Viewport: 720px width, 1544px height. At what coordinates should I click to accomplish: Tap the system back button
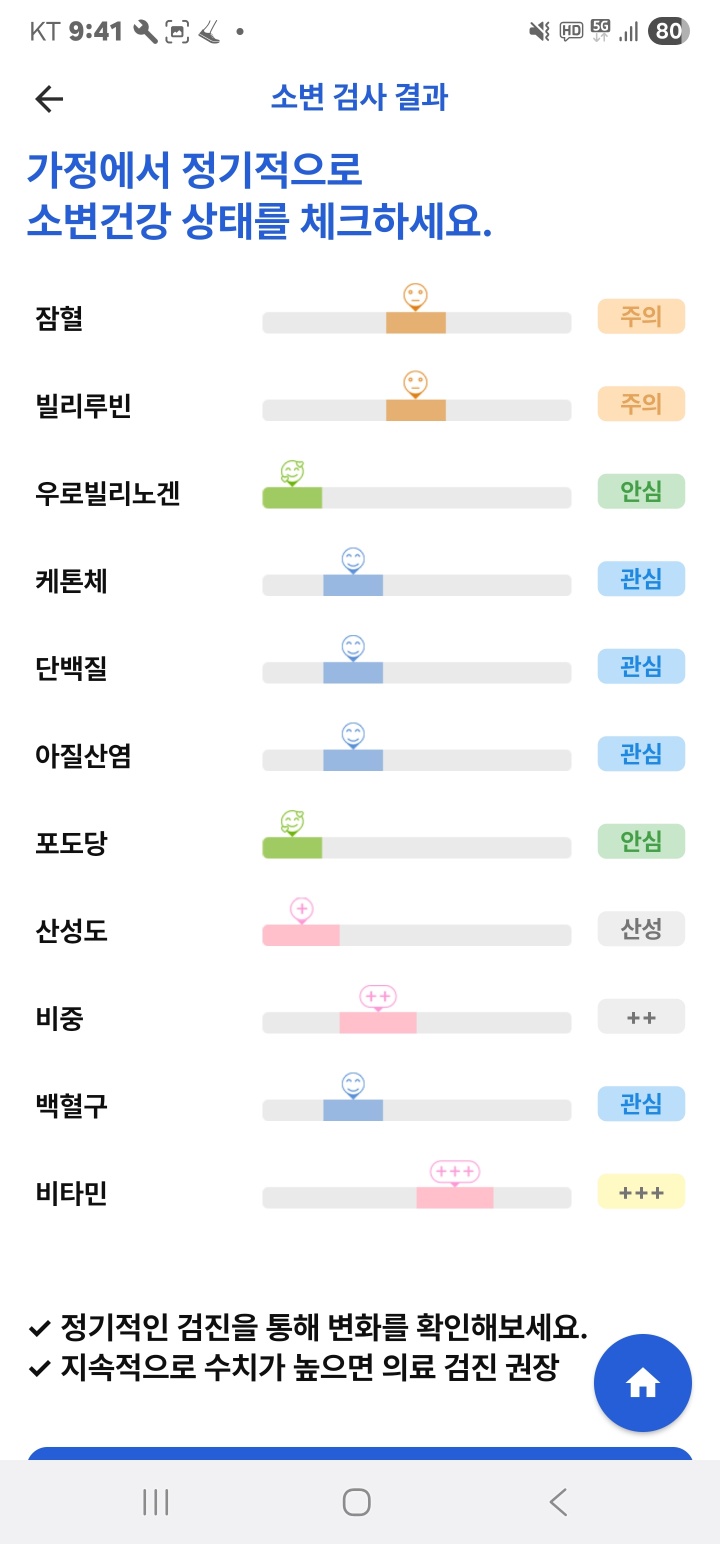tap(558, 1501)
